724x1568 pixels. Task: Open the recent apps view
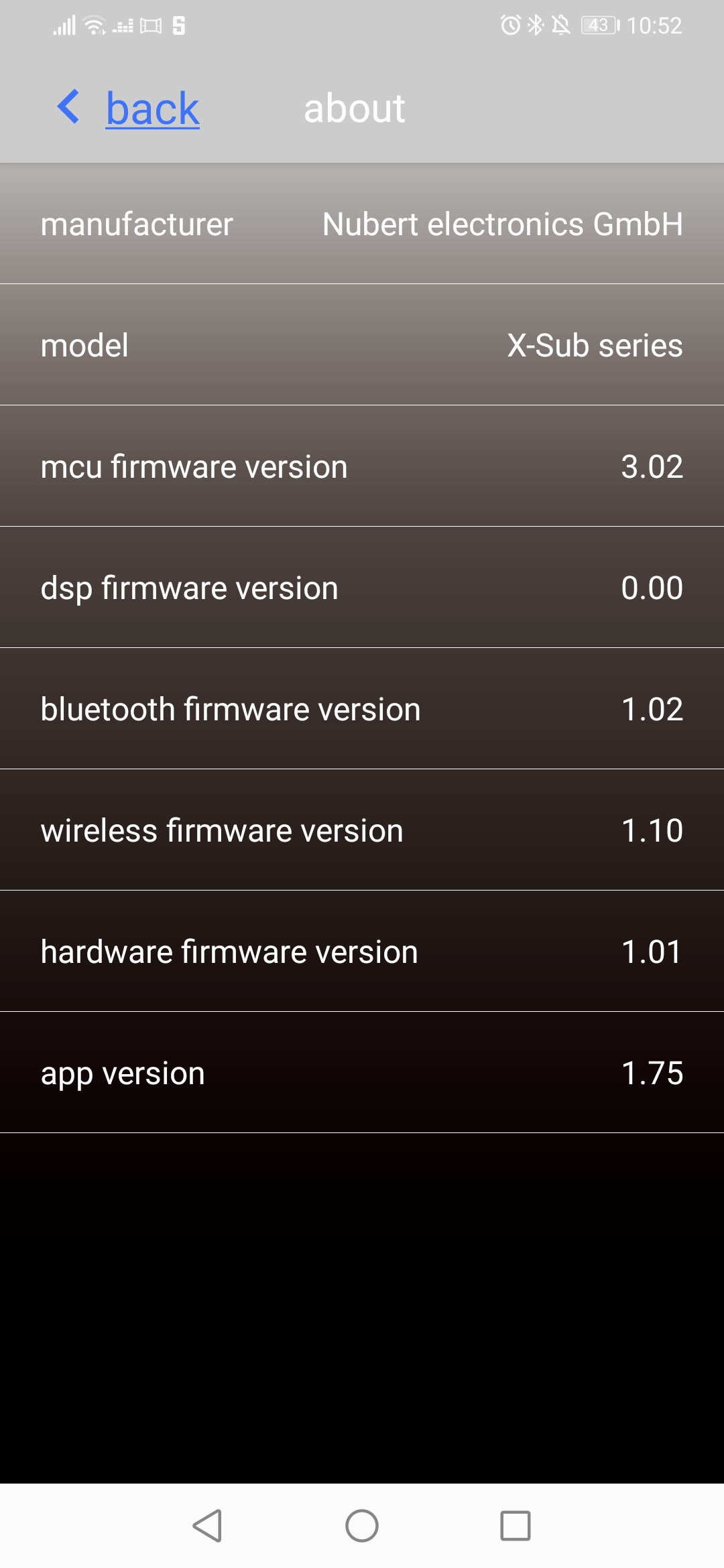(516, 1526)
